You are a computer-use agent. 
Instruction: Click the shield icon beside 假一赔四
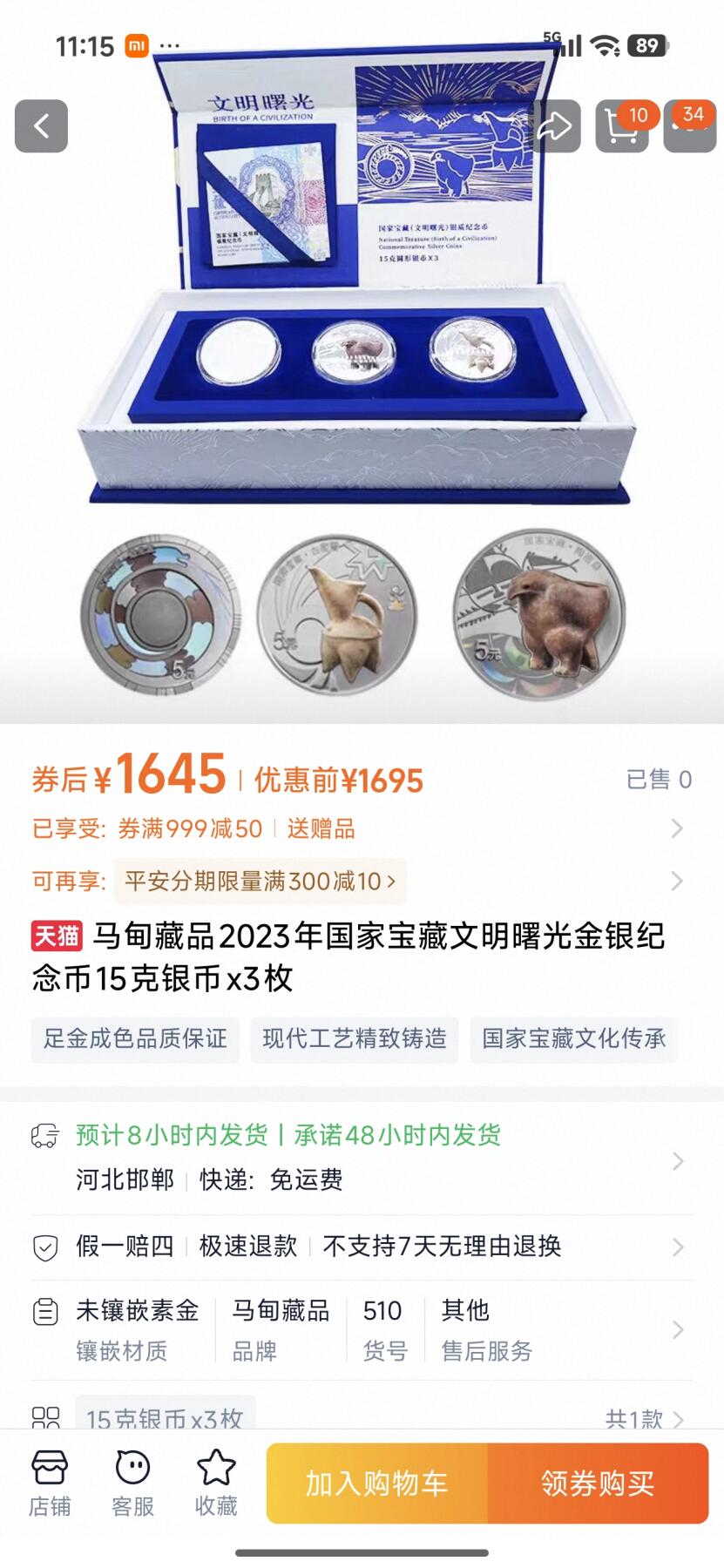43,1247
